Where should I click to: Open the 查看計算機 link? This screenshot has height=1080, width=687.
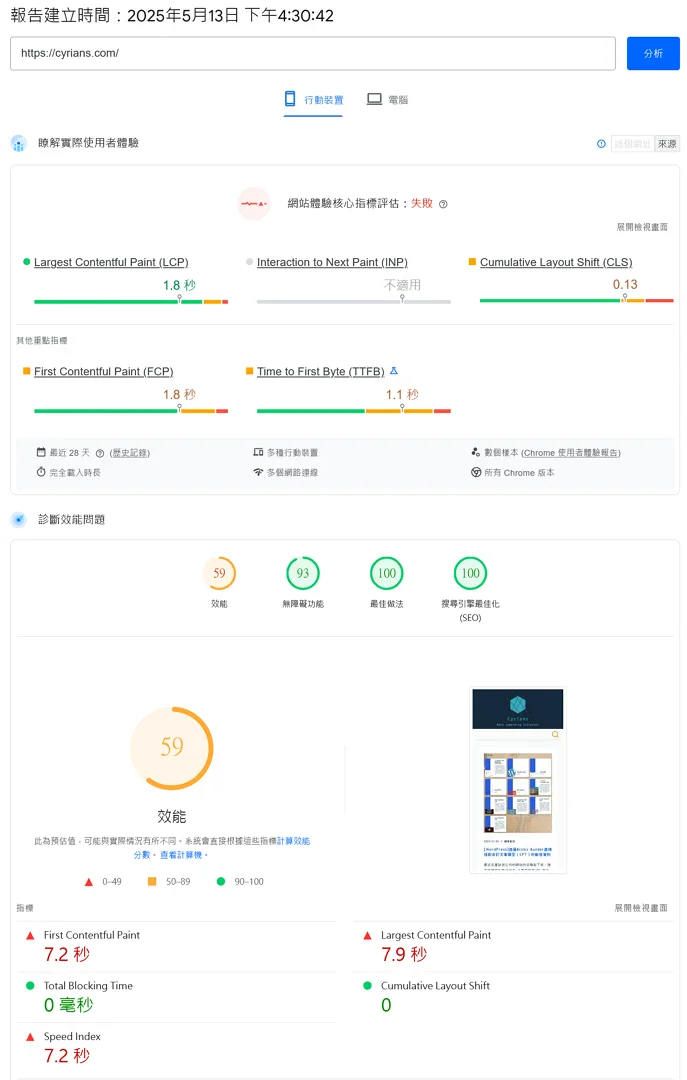tap(181, 855)
